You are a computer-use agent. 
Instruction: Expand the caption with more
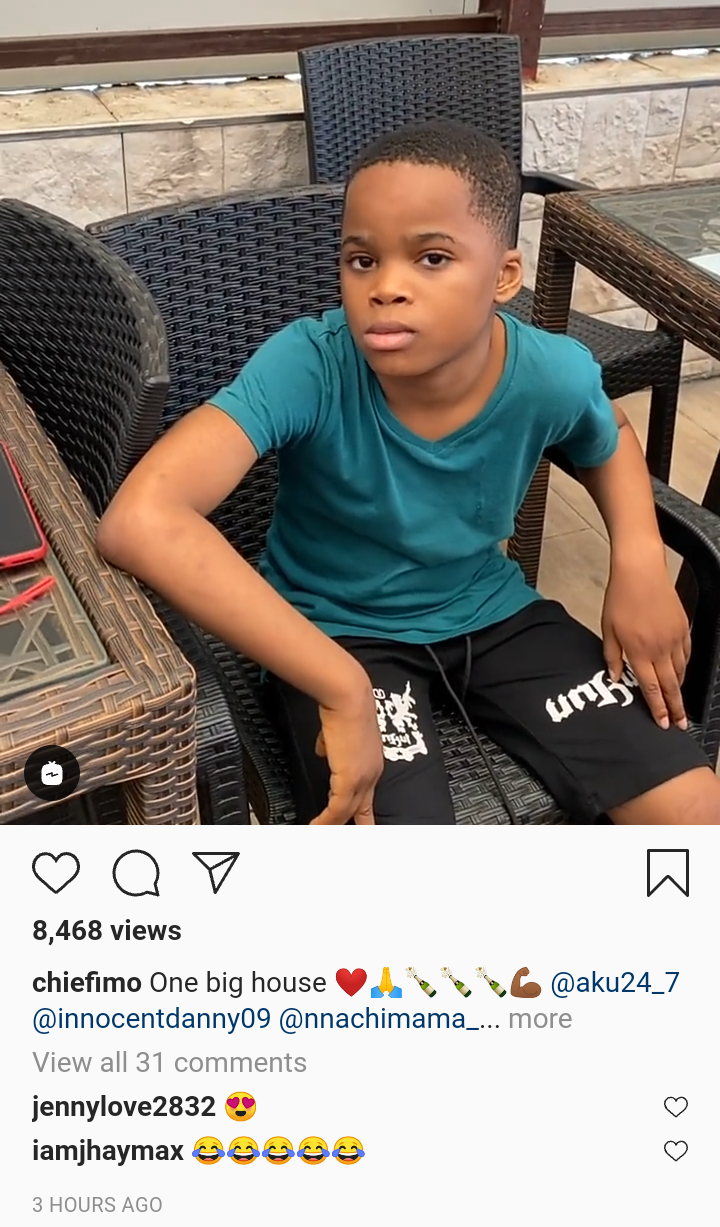click(x=540, y=1018)
